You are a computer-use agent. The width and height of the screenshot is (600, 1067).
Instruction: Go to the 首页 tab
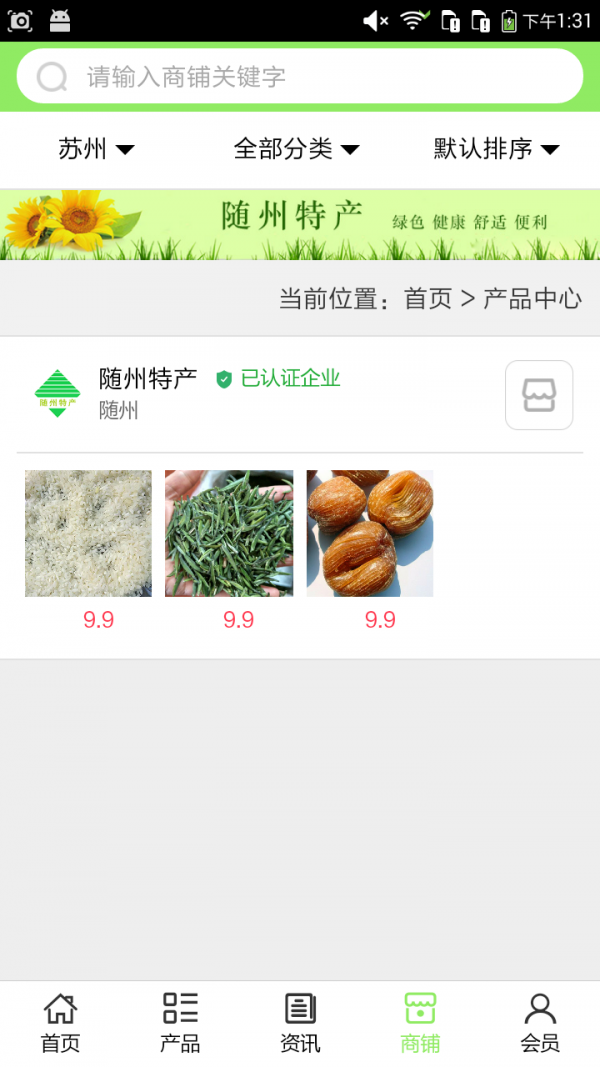click(60, 1023)
